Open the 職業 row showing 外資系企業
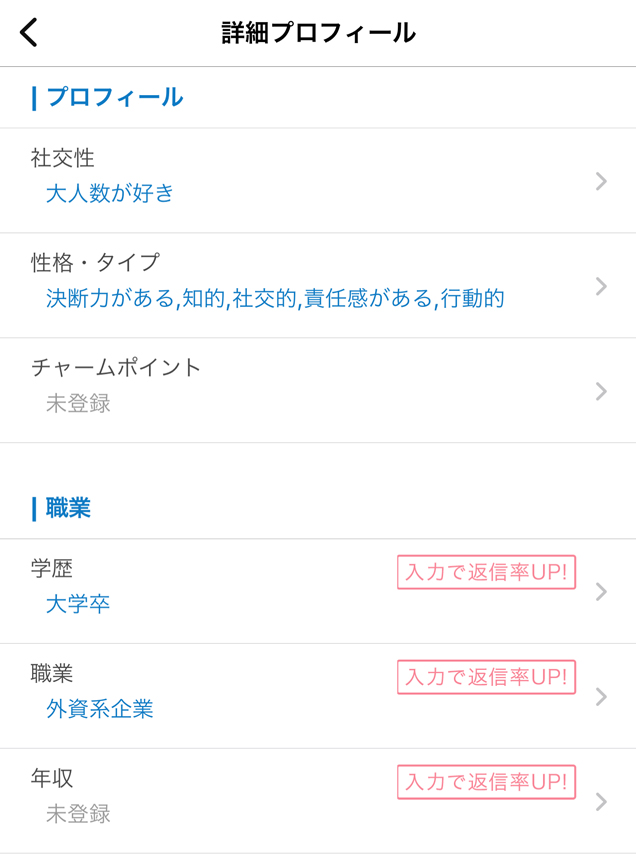 point(317,697)
